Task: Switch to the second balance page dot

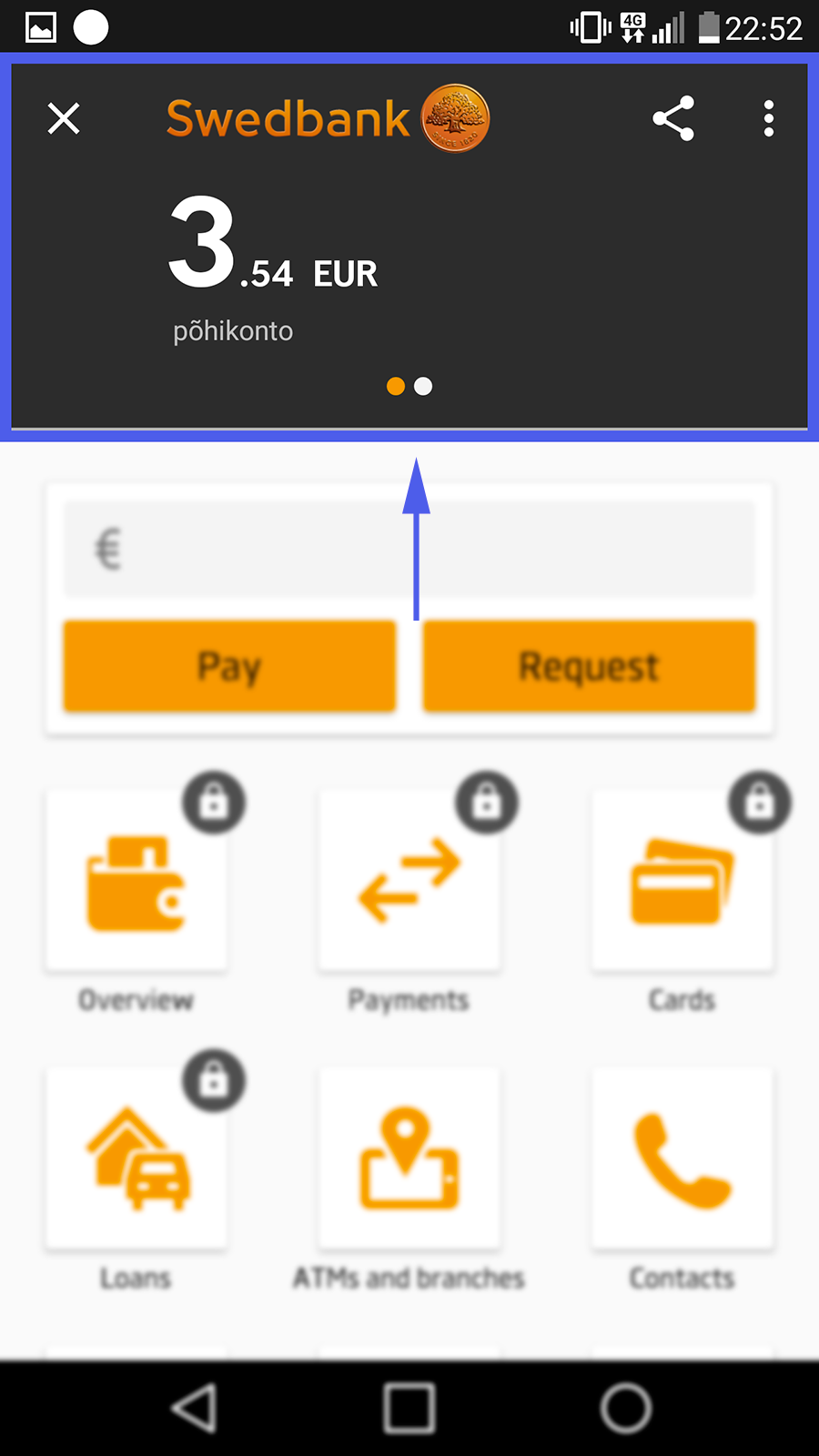Action: 423,386
